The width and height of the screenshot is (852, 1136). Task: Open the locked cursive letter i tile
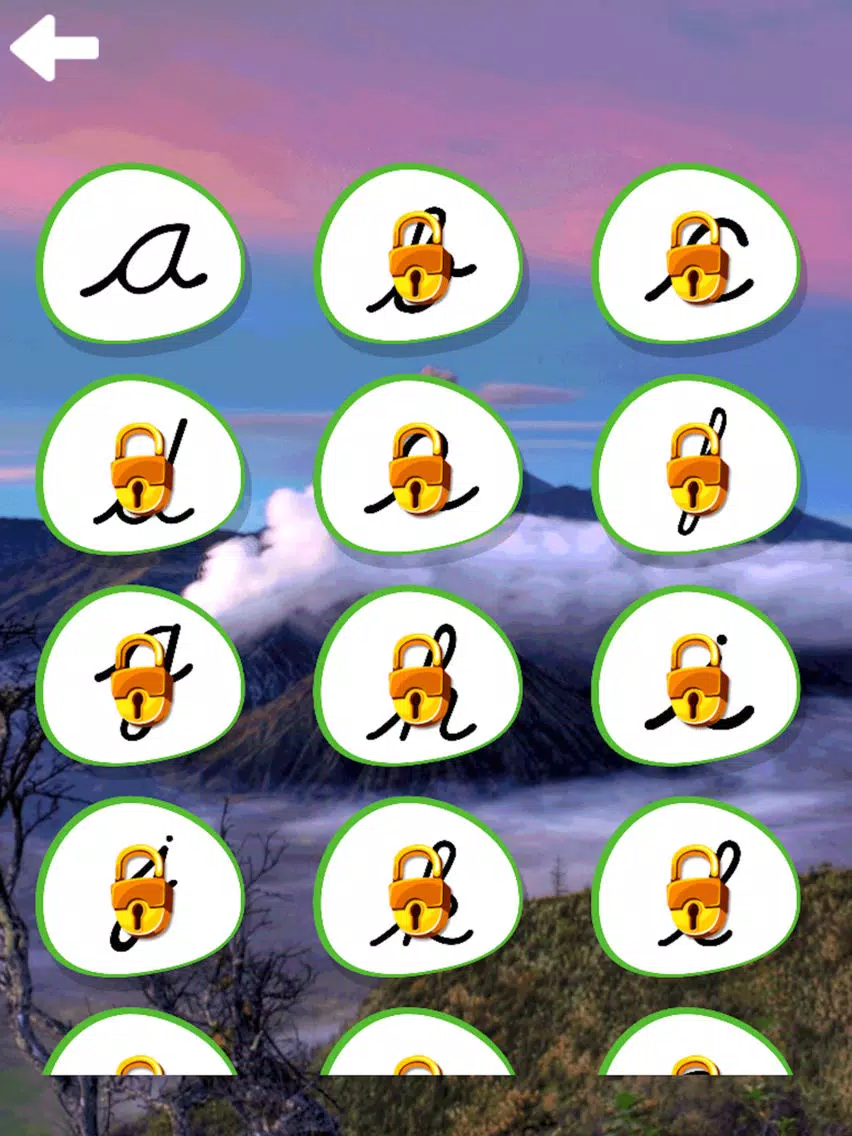coord(697,678)
